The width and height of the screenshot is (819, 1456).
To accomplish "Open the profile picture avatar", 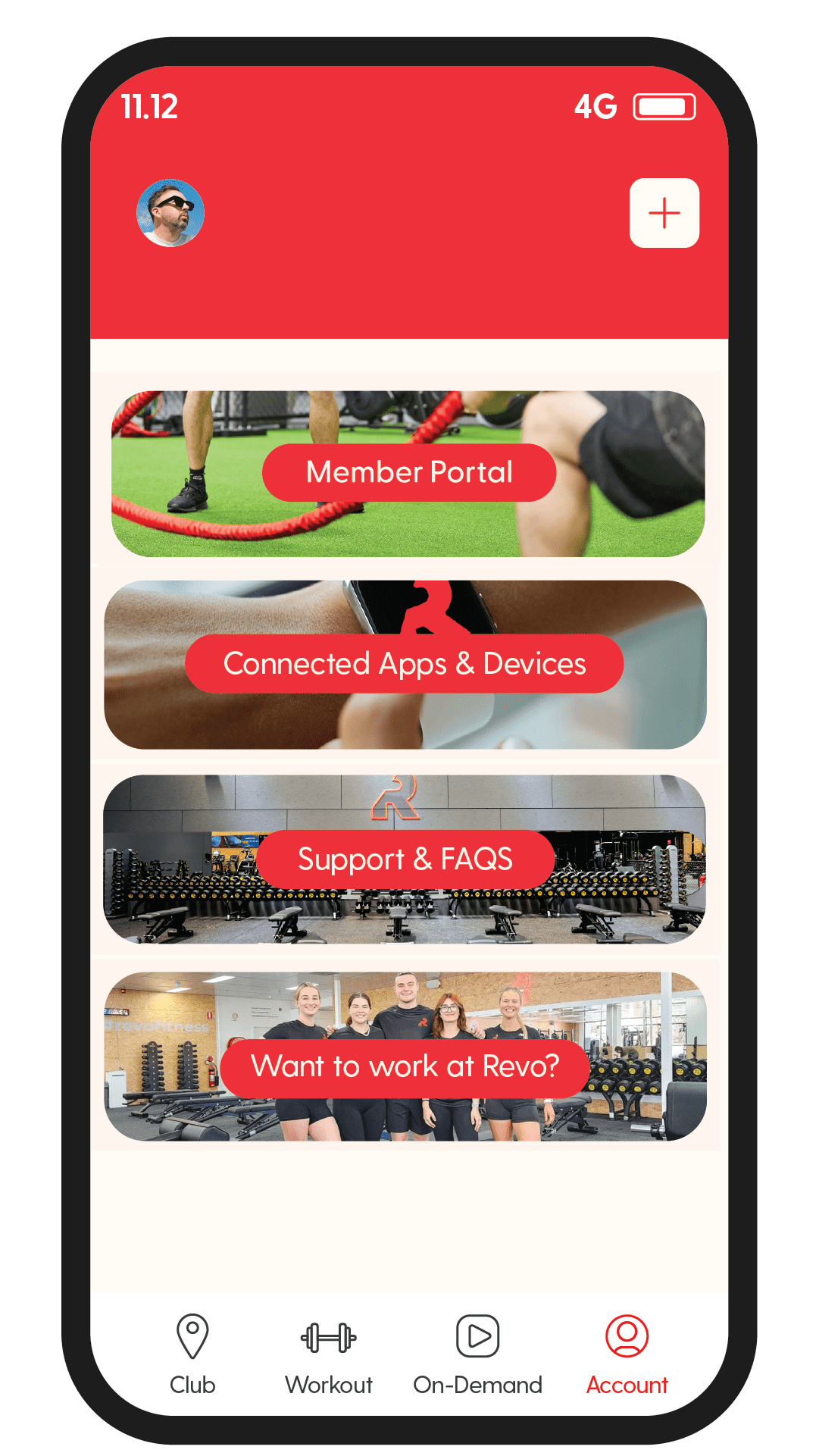I will pyautogui.click(x=170, y=213).
